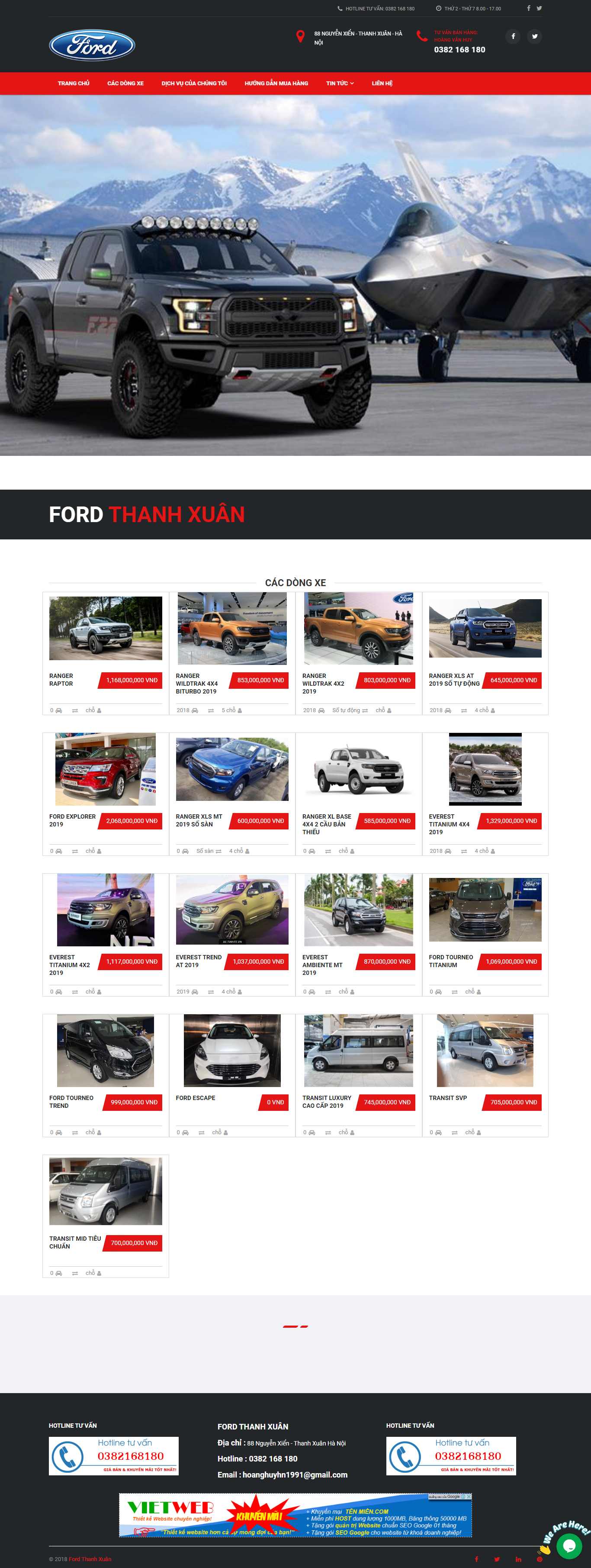Viewport: 591px width, 1568px height.
Task: View the Ford Escape listing
Action: [231, 1051]
